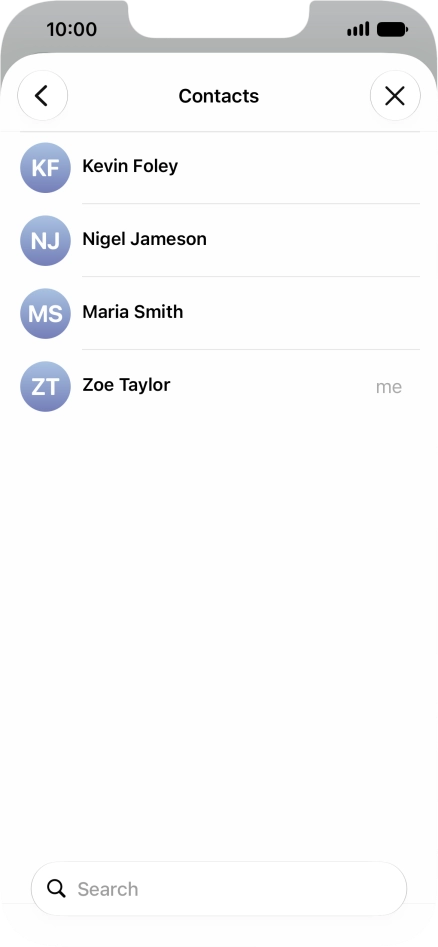Open Kevin Foley's contact
Viewport: 438px width, 947px height.
tap(219, 167)
